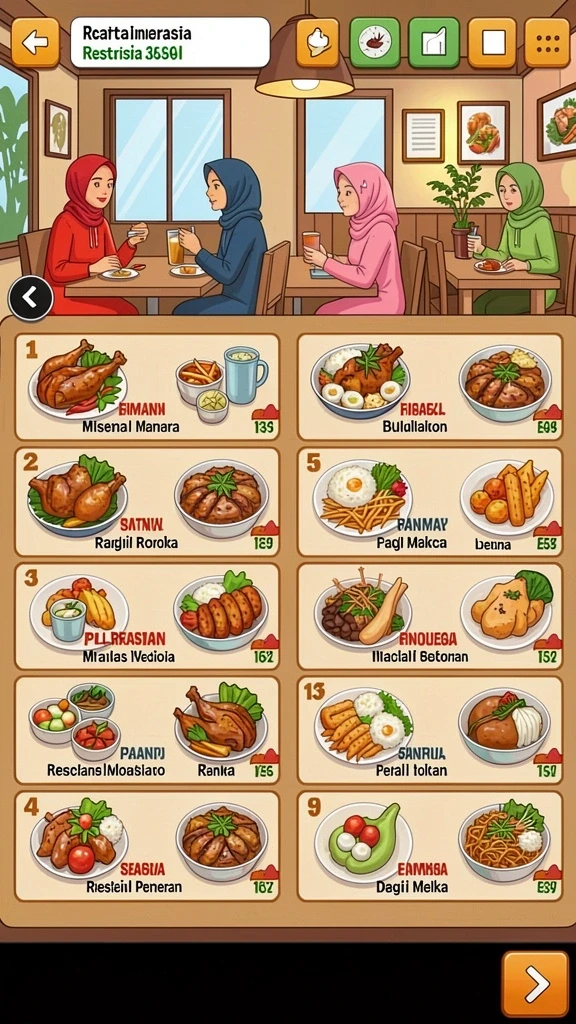Open the green chart button
The width and height of the screenshot is (576, 1024).
(433, 42)
